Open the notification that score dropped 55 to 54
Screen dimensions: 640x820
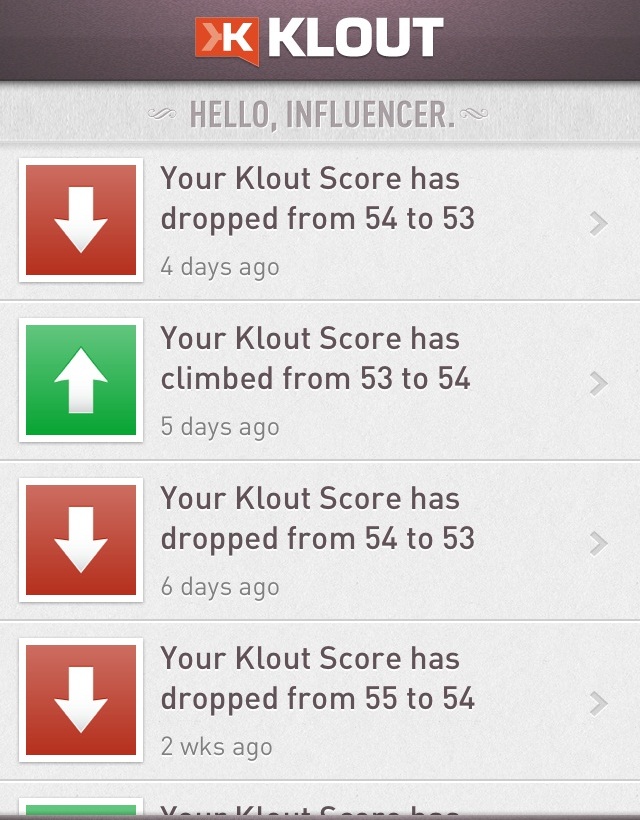pyautogui.click(x=320, y=701)
